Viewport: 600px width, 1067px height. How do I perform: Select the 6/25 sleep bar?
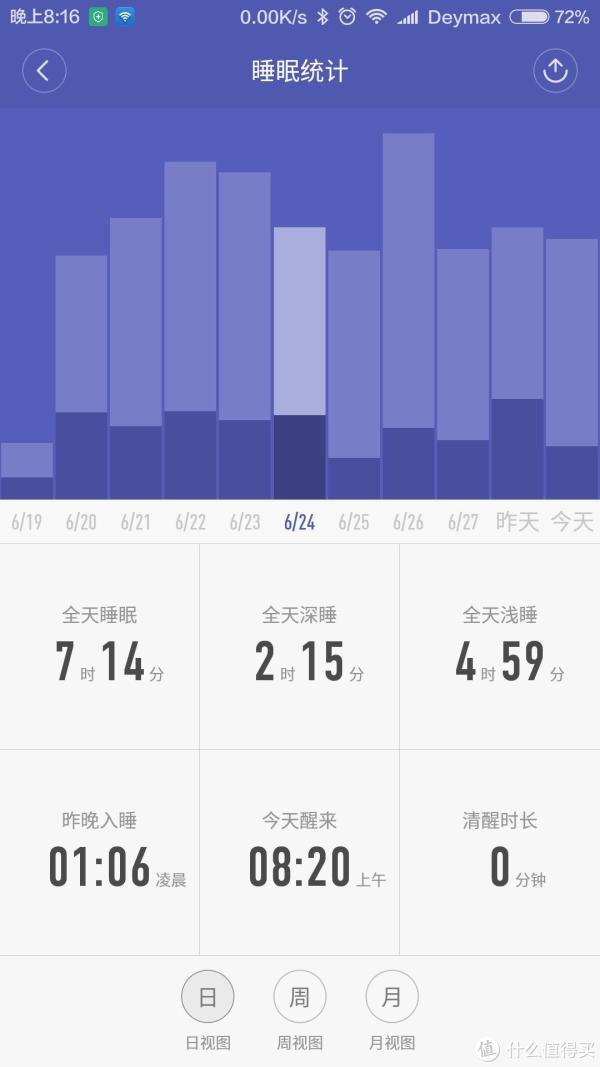pyautogui.click(x=354, y=375)
